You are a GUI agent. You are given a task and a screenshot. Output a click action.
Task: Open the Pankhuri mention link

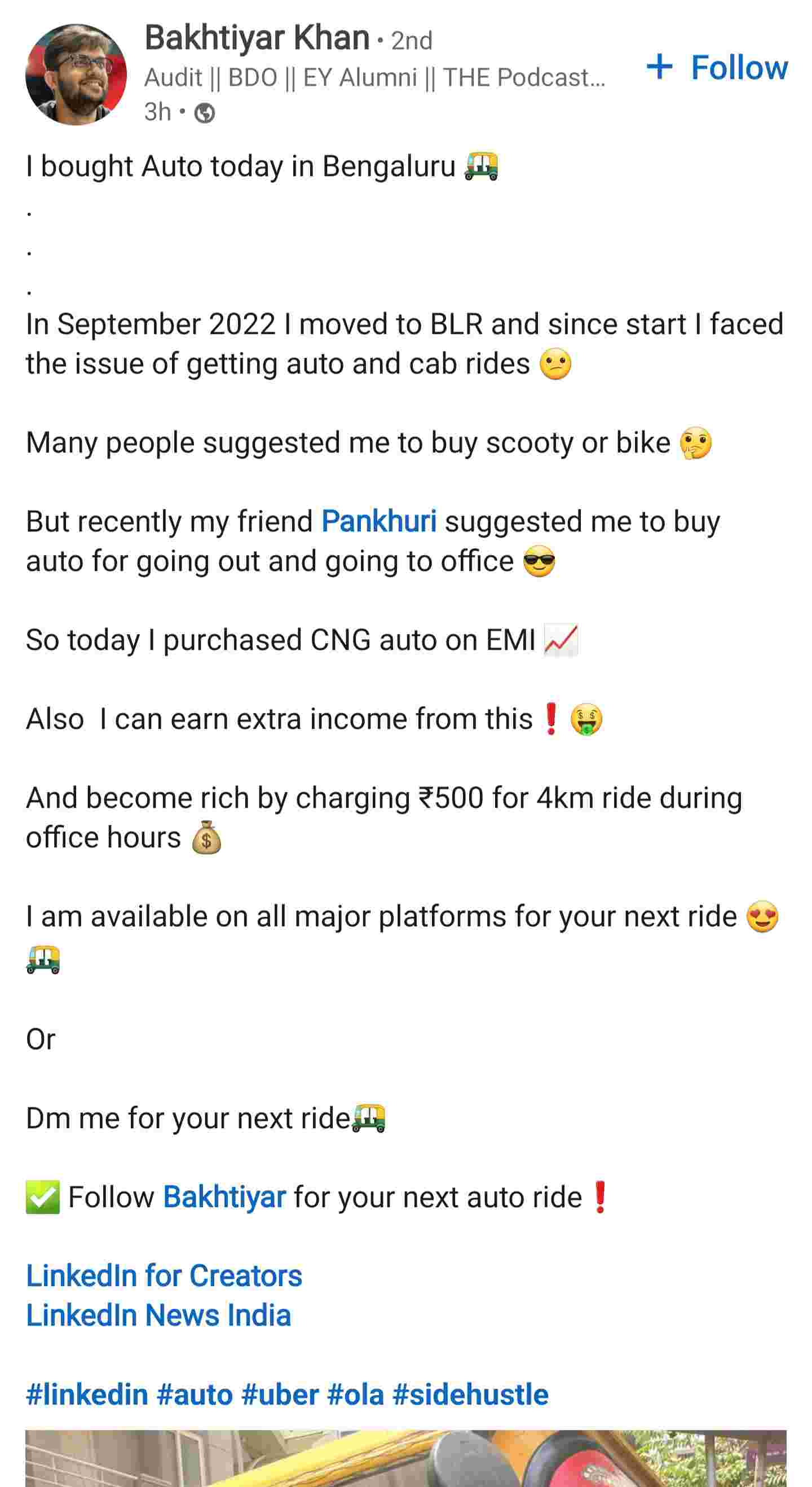(x=378, y=521)
